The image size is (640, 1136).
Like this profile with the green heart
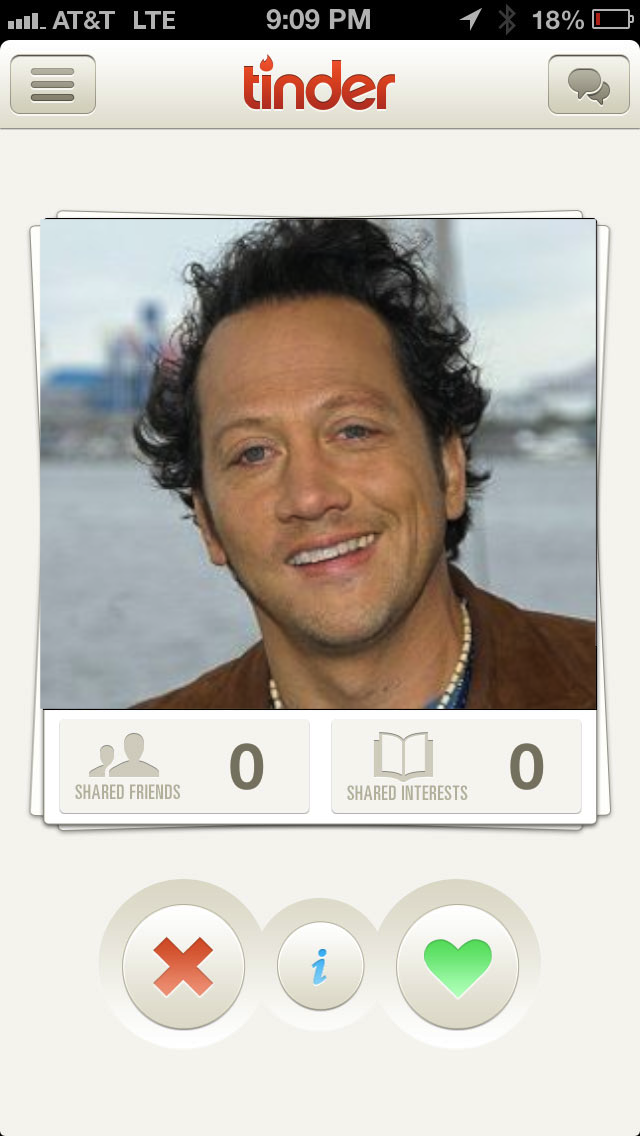coord(457,966)
